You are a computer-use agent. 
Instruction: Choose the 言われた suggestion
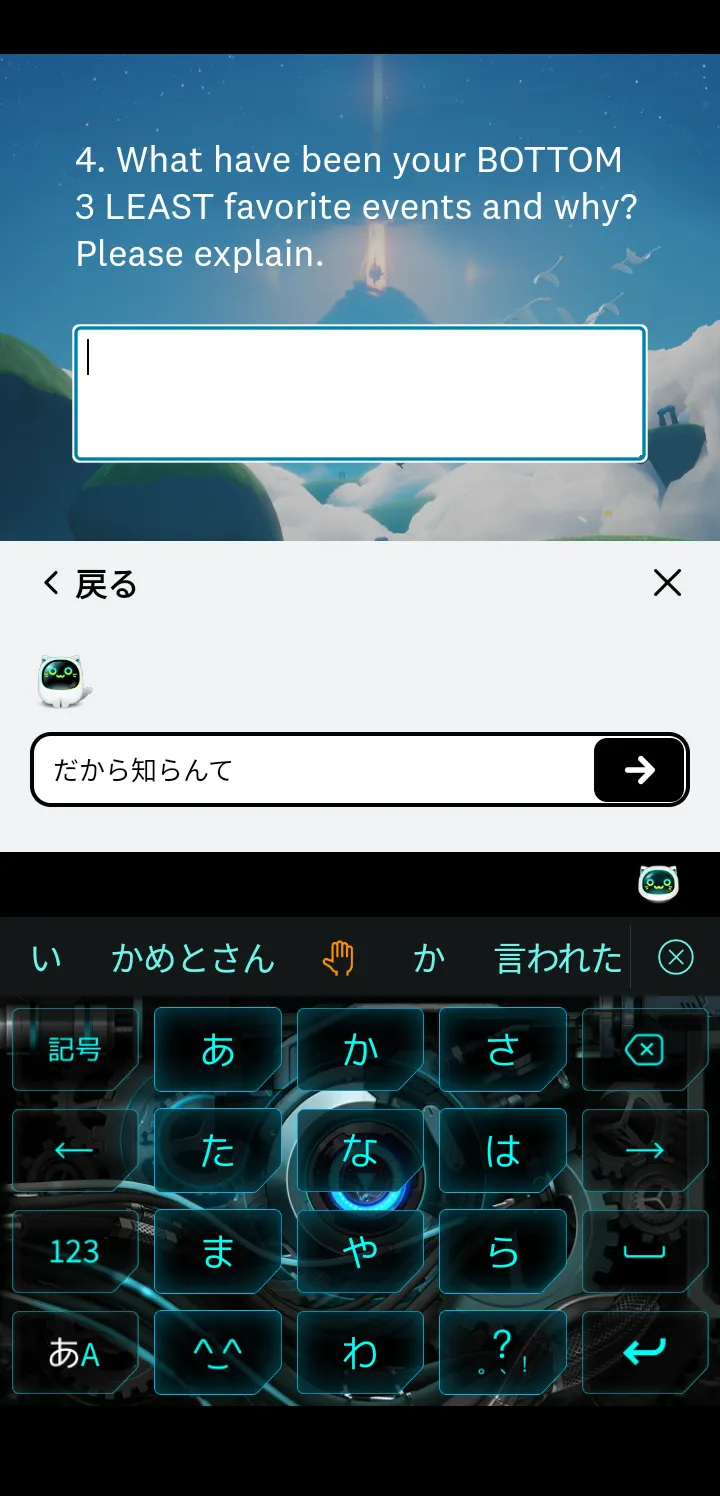click(x=558, y=959)
